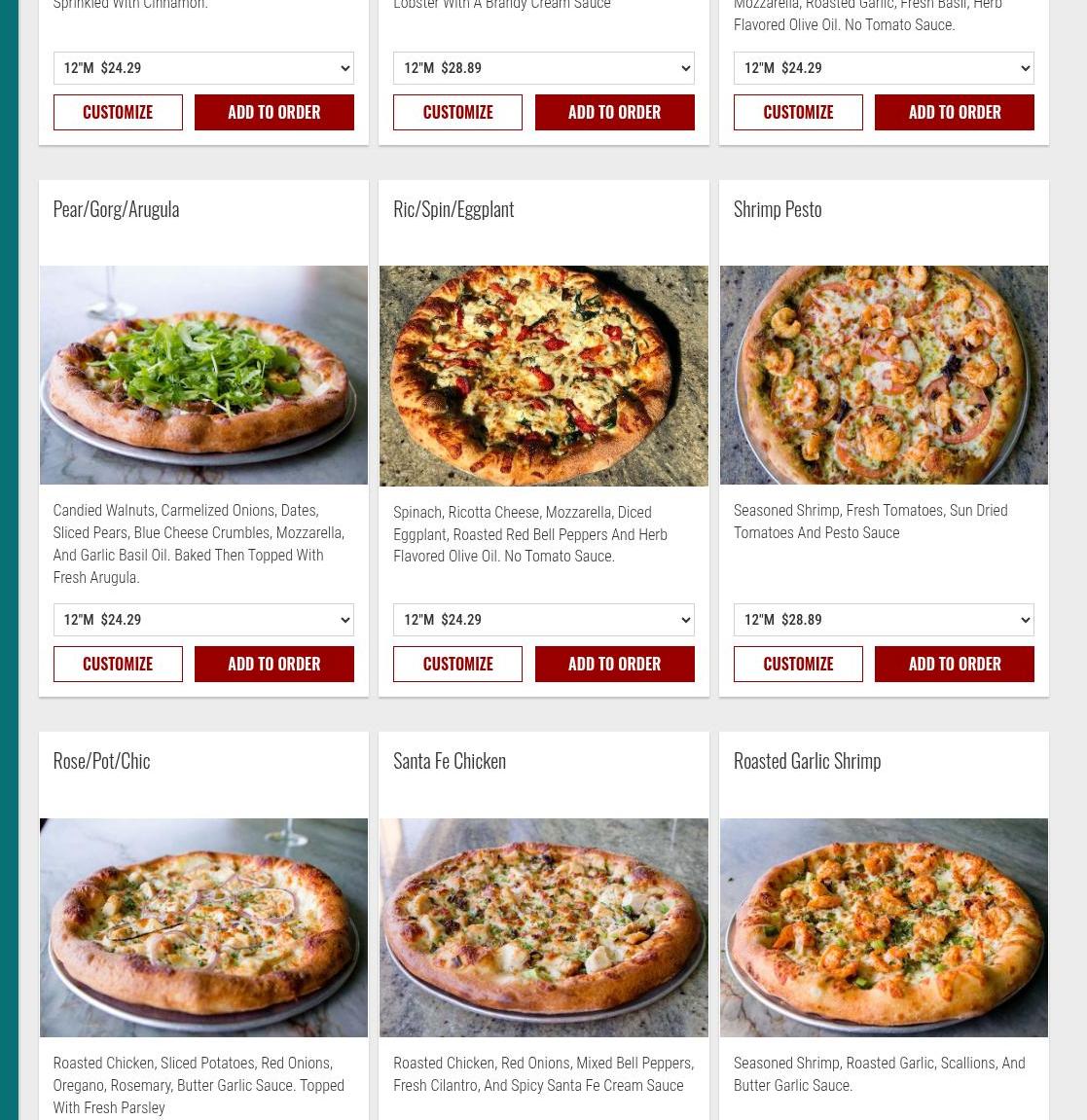
Task: Add the cinnamon-sprinkled pizza to order
Action: [x=273, y=112]
